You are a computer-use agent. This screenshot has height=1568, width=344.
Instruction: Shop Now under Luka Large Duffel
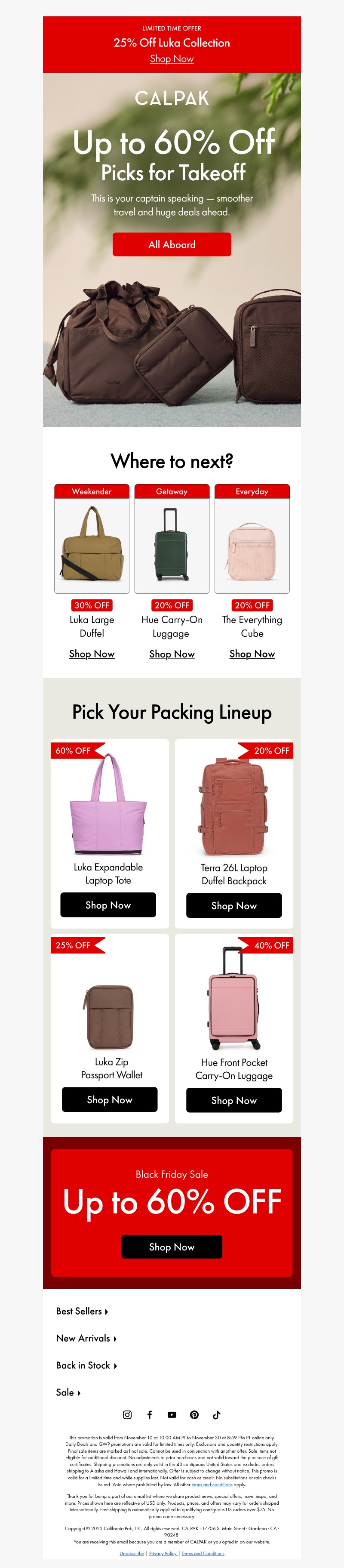[92, 653]
